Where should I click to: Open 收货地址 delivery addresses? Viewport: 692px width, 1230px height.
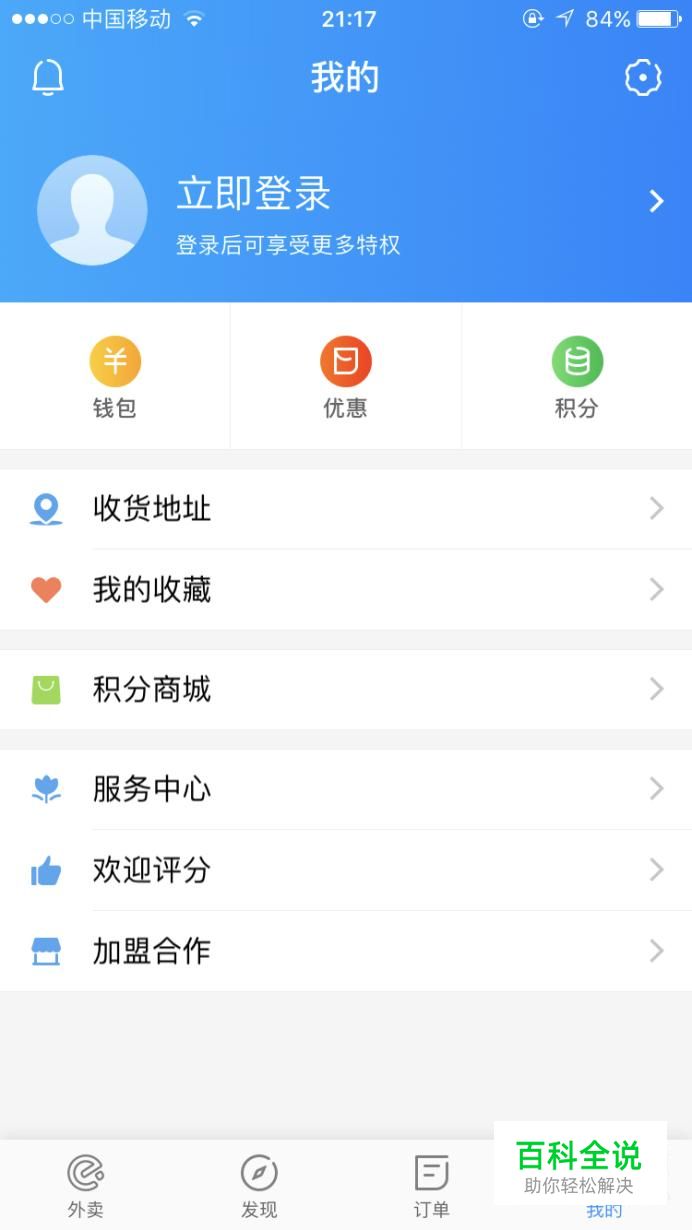[345, 509]
